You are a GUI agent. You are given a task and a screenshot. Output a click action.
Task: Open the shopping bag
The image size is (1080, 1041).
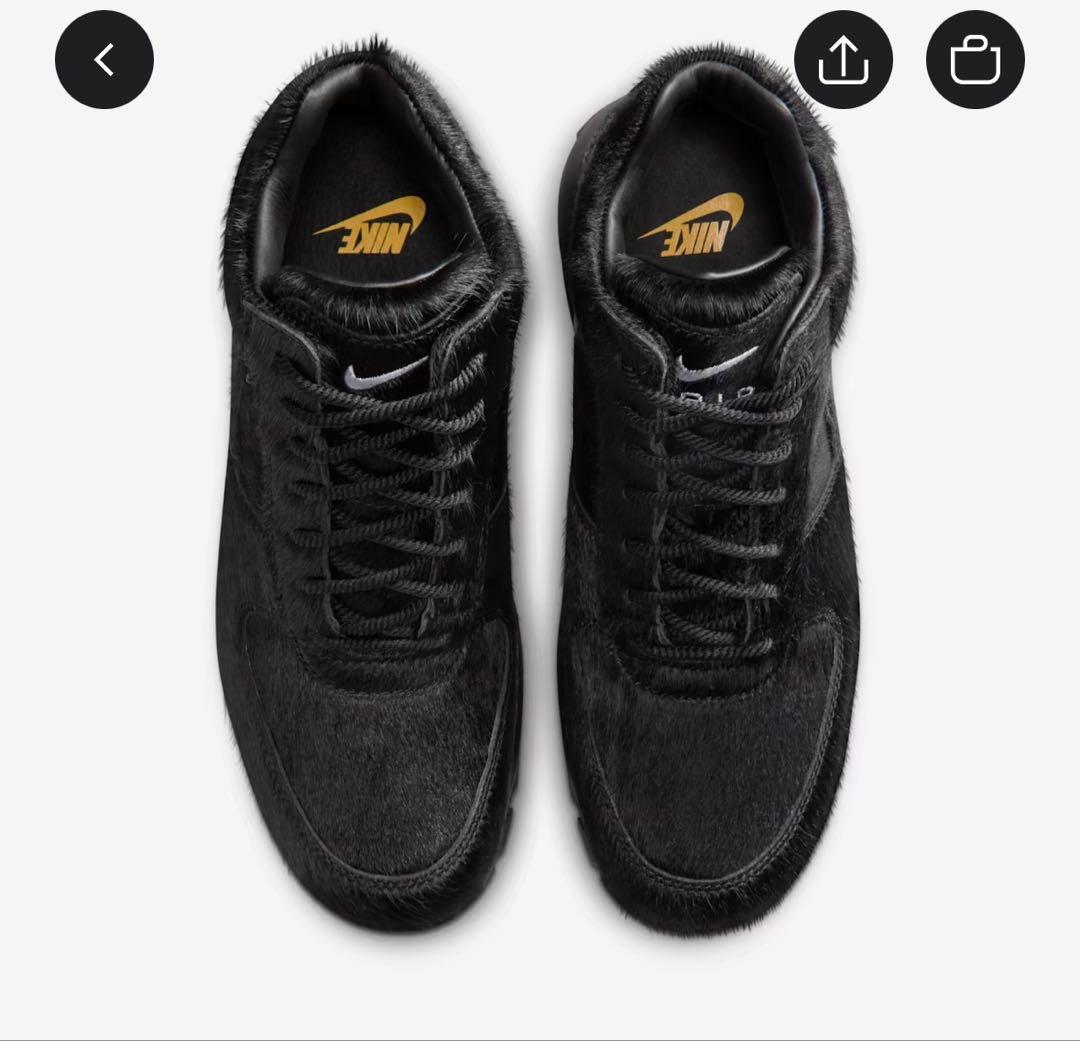(975, 59)
